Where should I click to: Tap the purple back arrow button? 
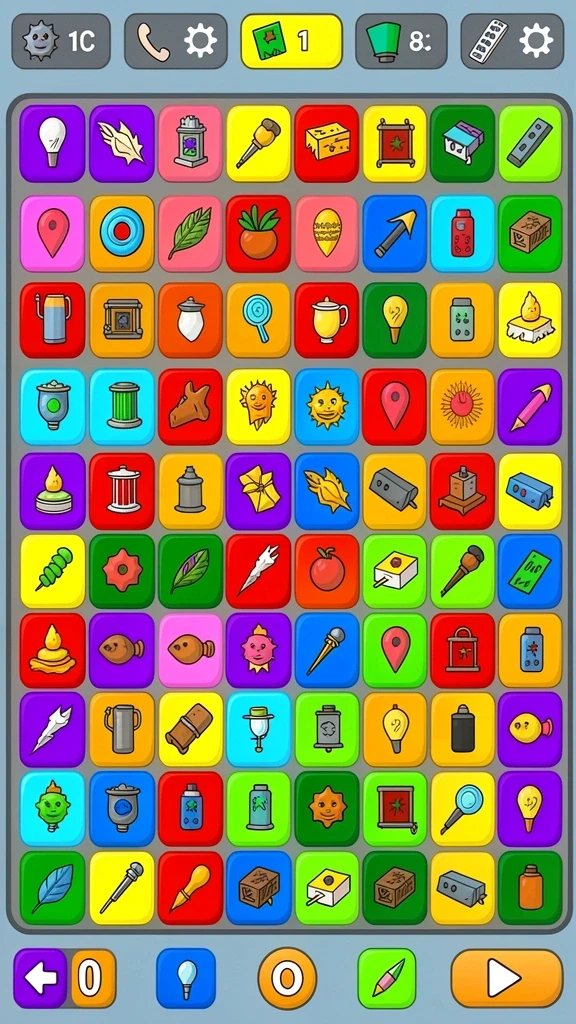(x=40, y=978)
